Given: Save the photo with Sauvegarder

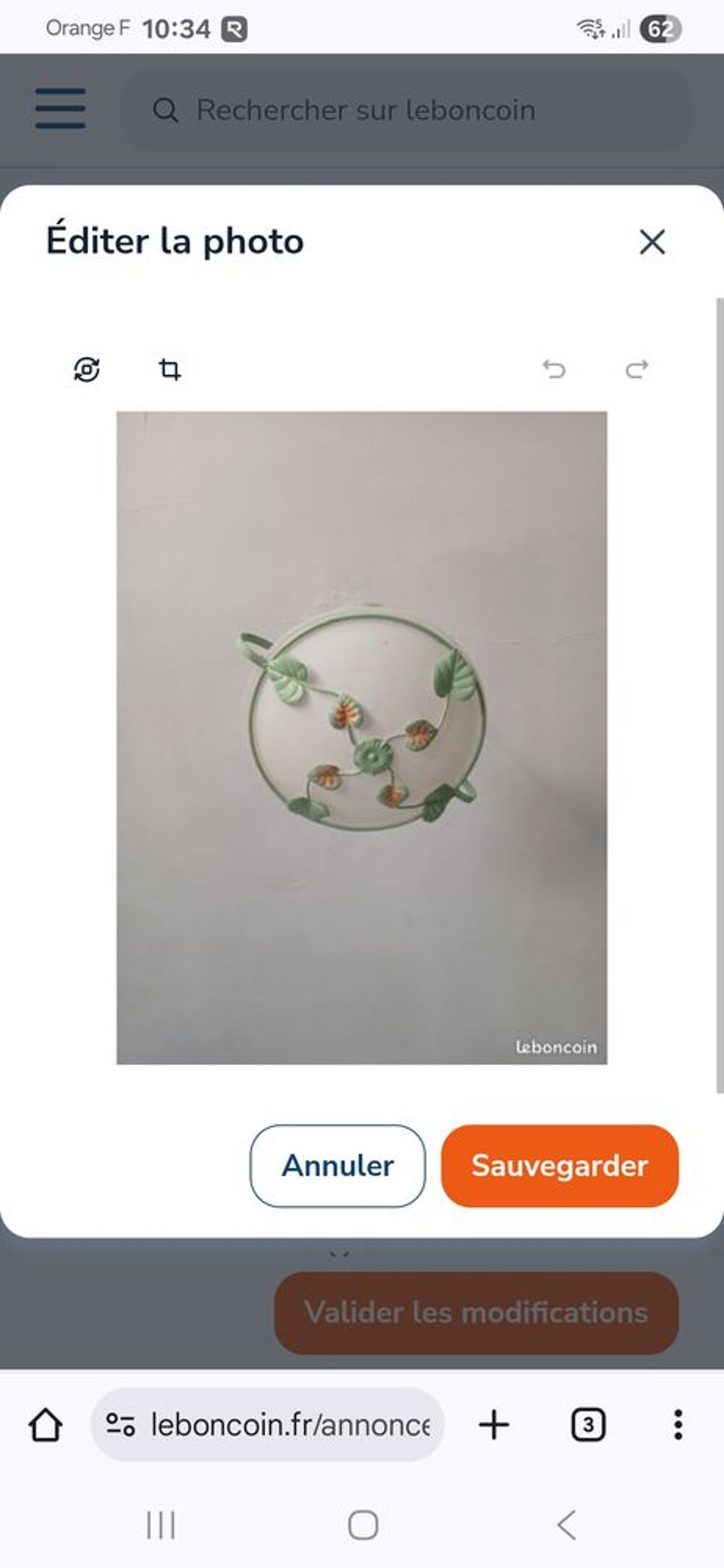Looking at the screenshot, I should pos(560,1165).
